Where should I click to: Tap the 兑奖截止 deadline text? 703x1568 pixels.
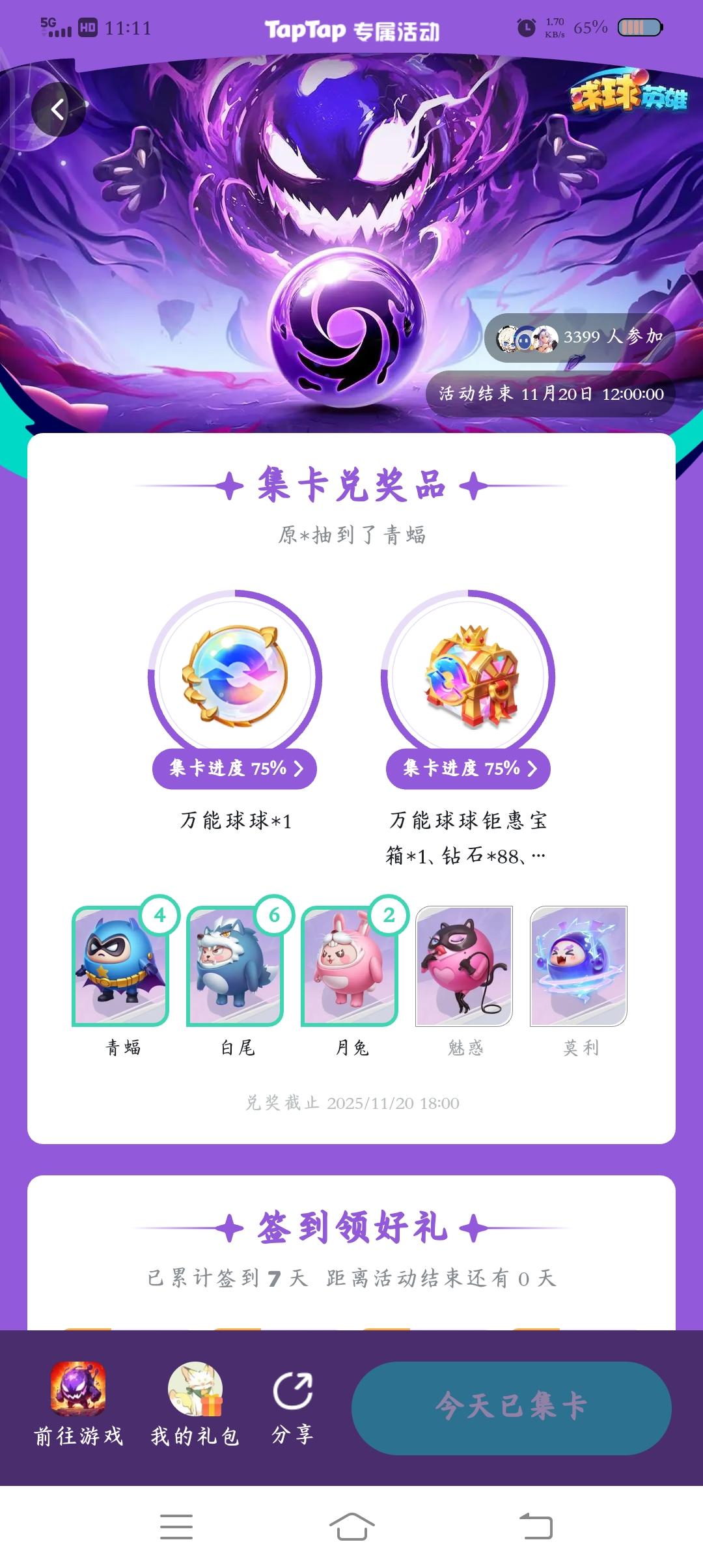click(x=351, y=1102)
